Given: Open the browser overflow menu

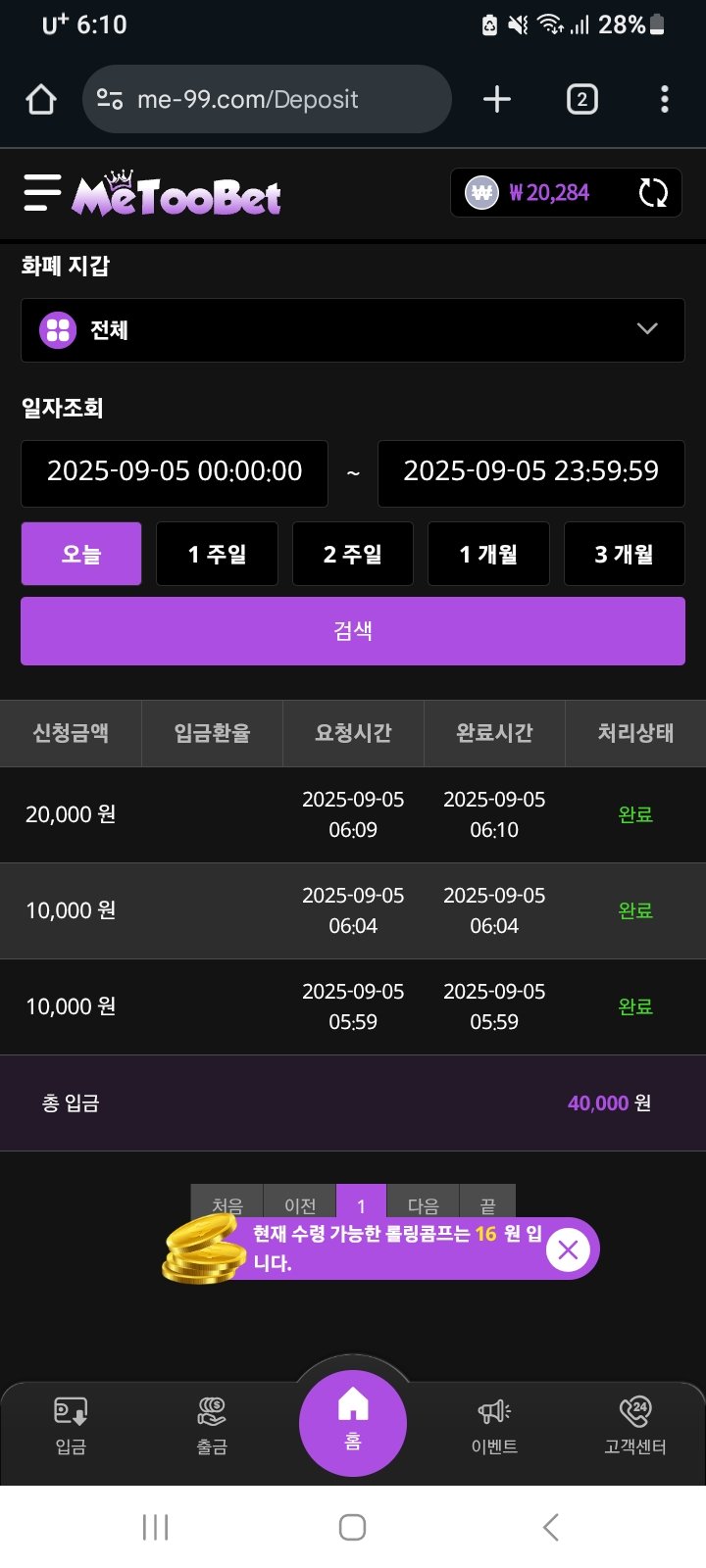Looking at the screenshot, I should tap(665, 99).
